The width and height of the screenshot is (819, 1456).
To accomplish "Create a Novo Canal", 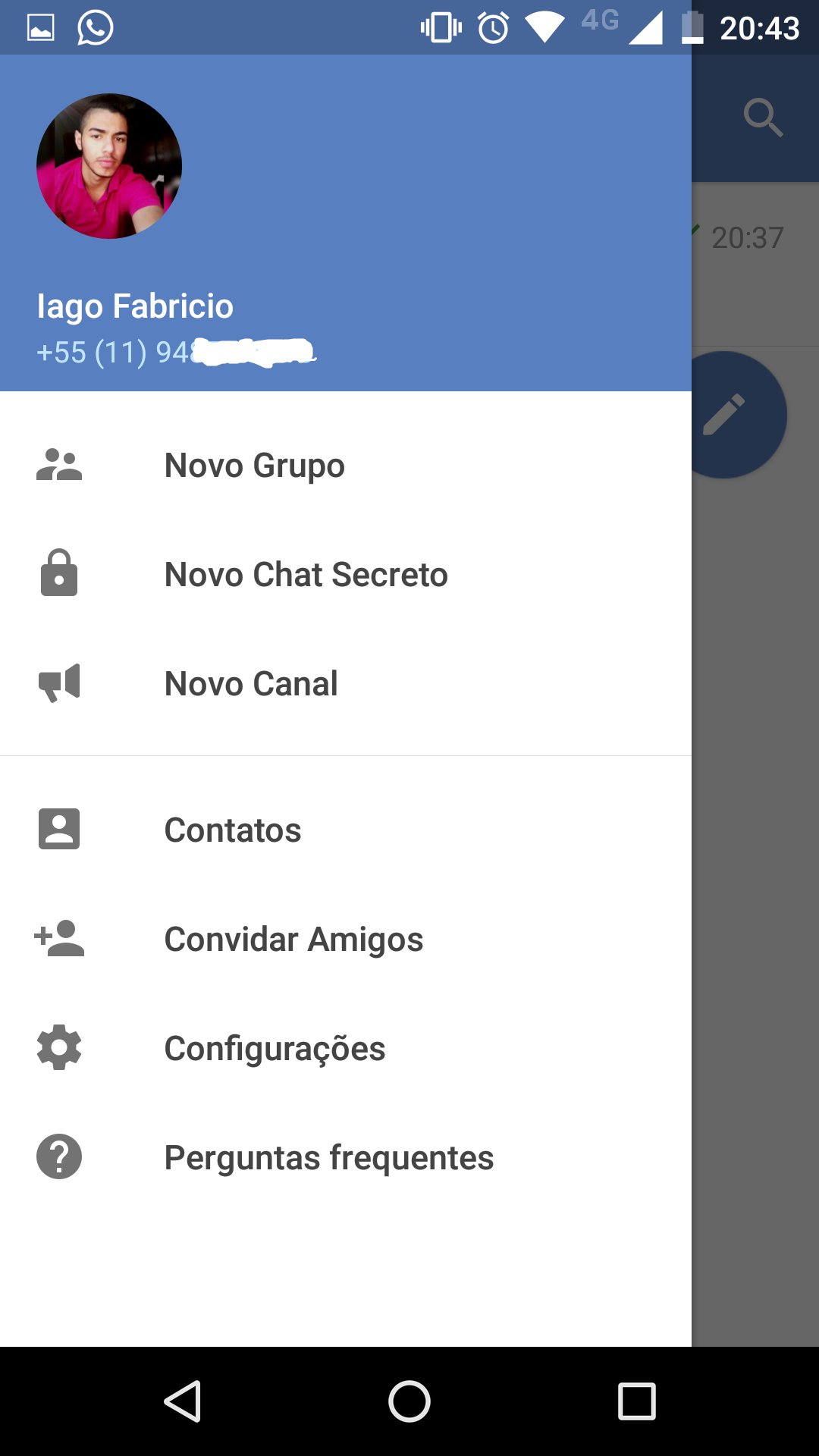I will pos(251,684).
